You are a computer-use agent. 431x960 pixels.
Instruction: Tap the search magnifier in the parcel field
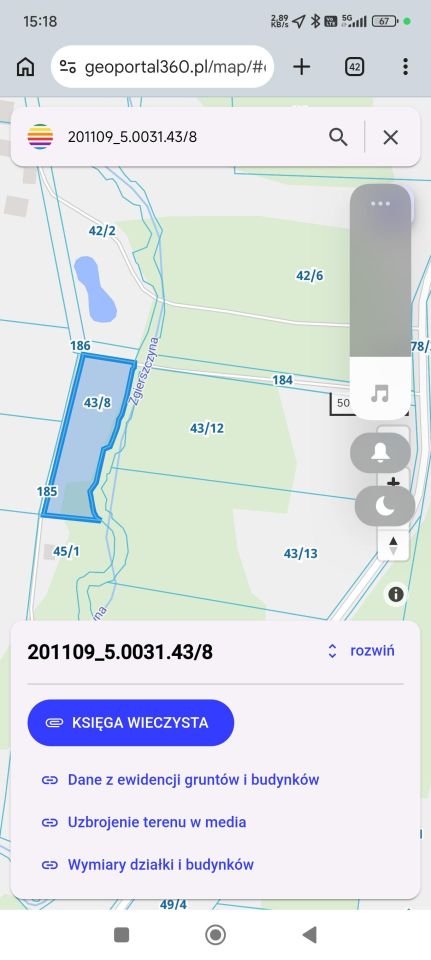(x=338, y=137)
